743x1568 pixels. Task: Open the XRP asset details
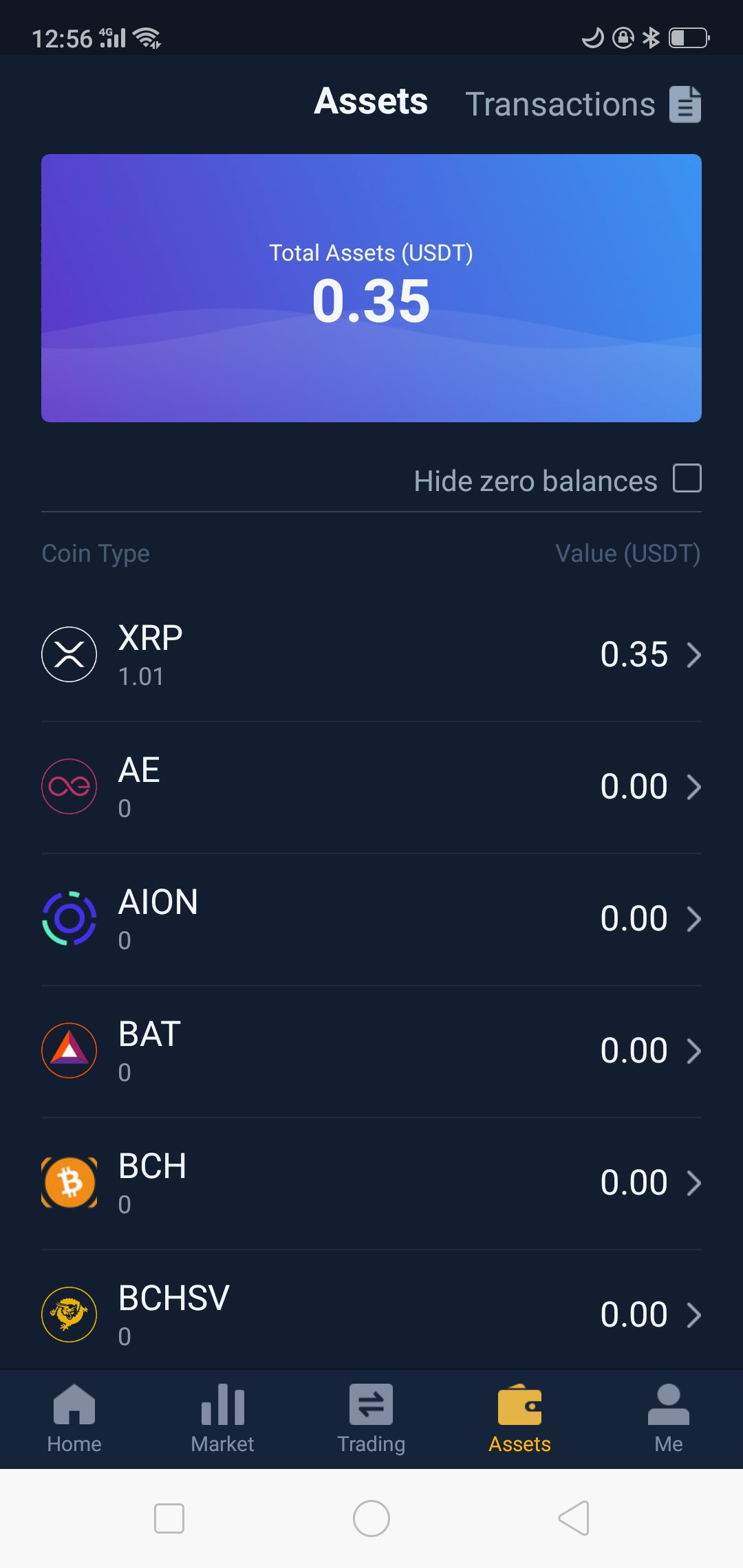coord(371,655)
